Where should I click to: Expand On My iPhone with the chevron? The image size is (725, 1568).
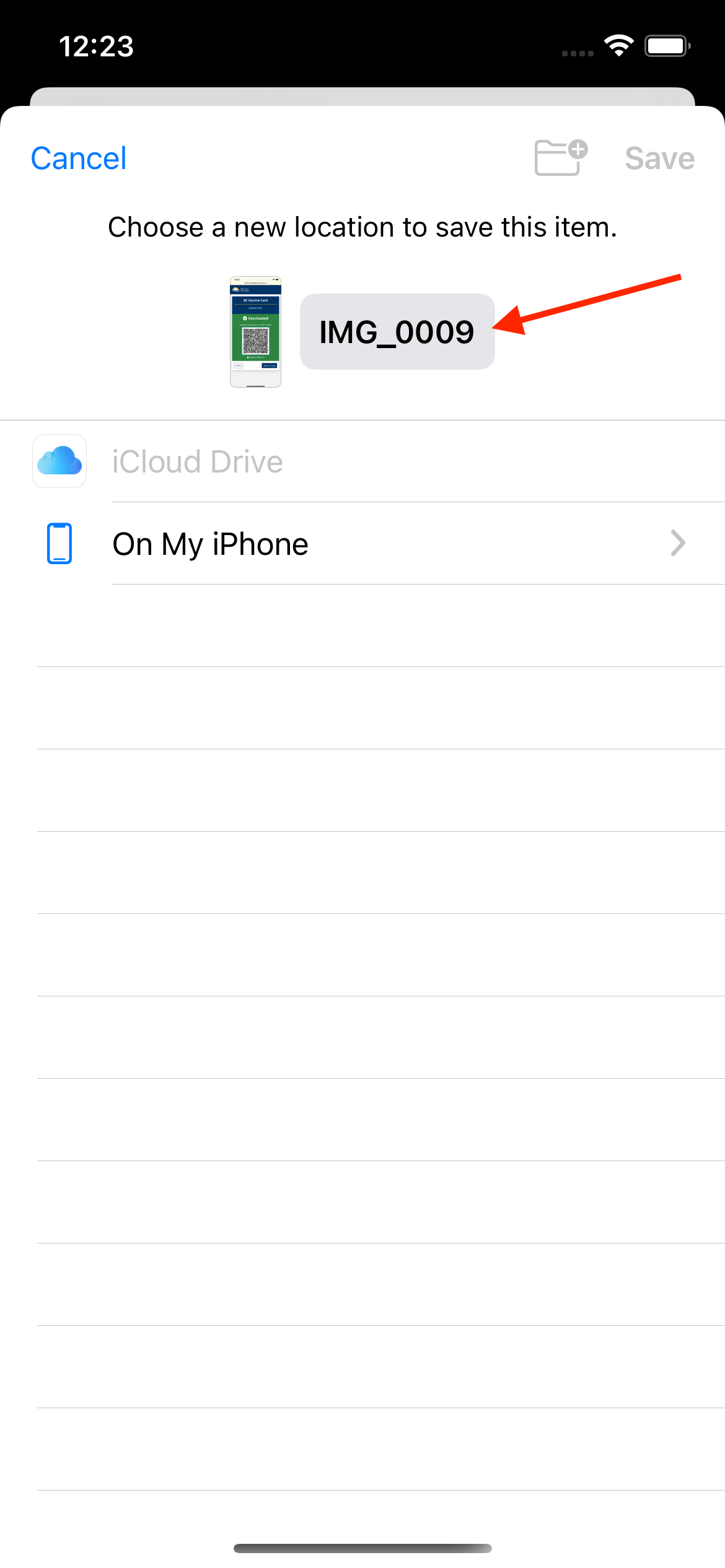tap(679, 543)
